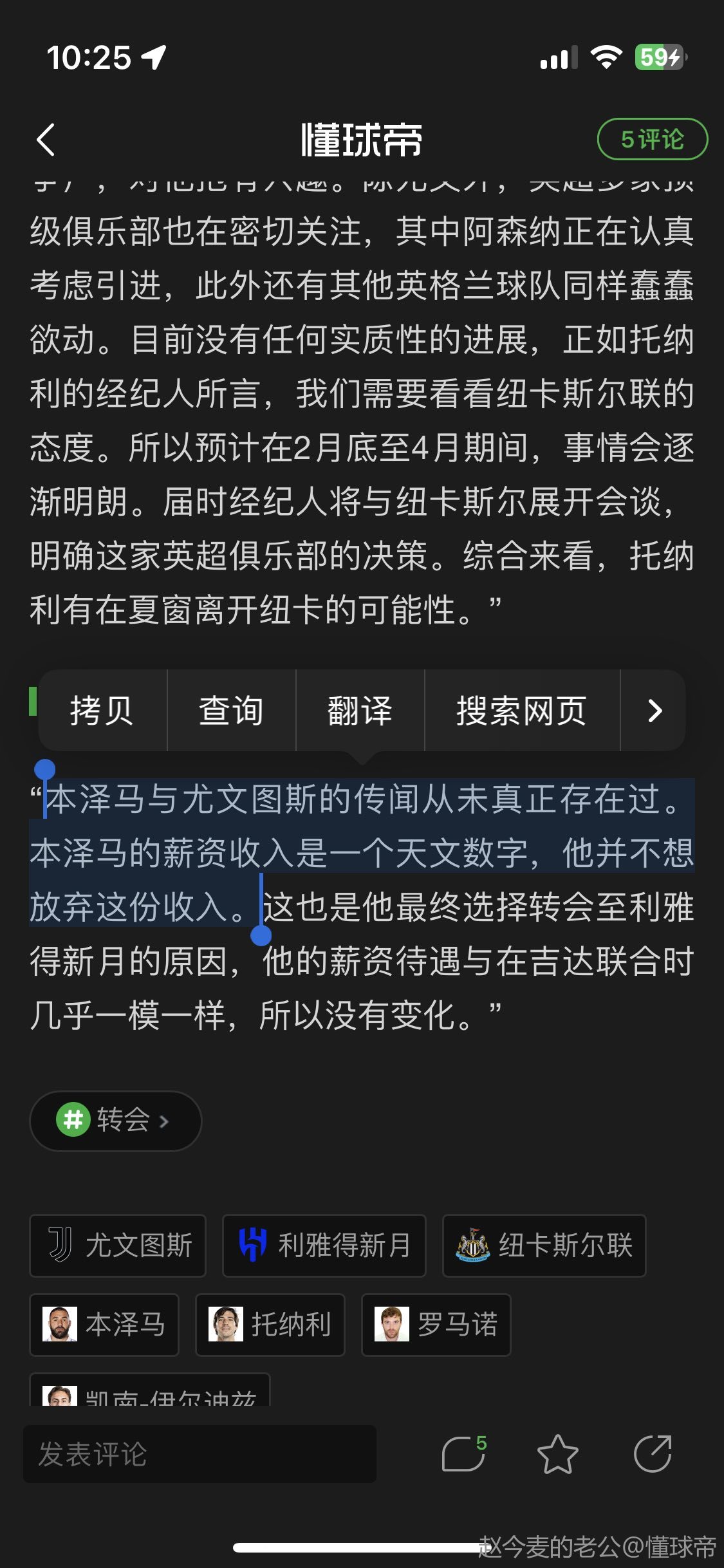View the 本泽马 player tag
Viewport: 724px width, 1568px height.
coord(104,1324)
